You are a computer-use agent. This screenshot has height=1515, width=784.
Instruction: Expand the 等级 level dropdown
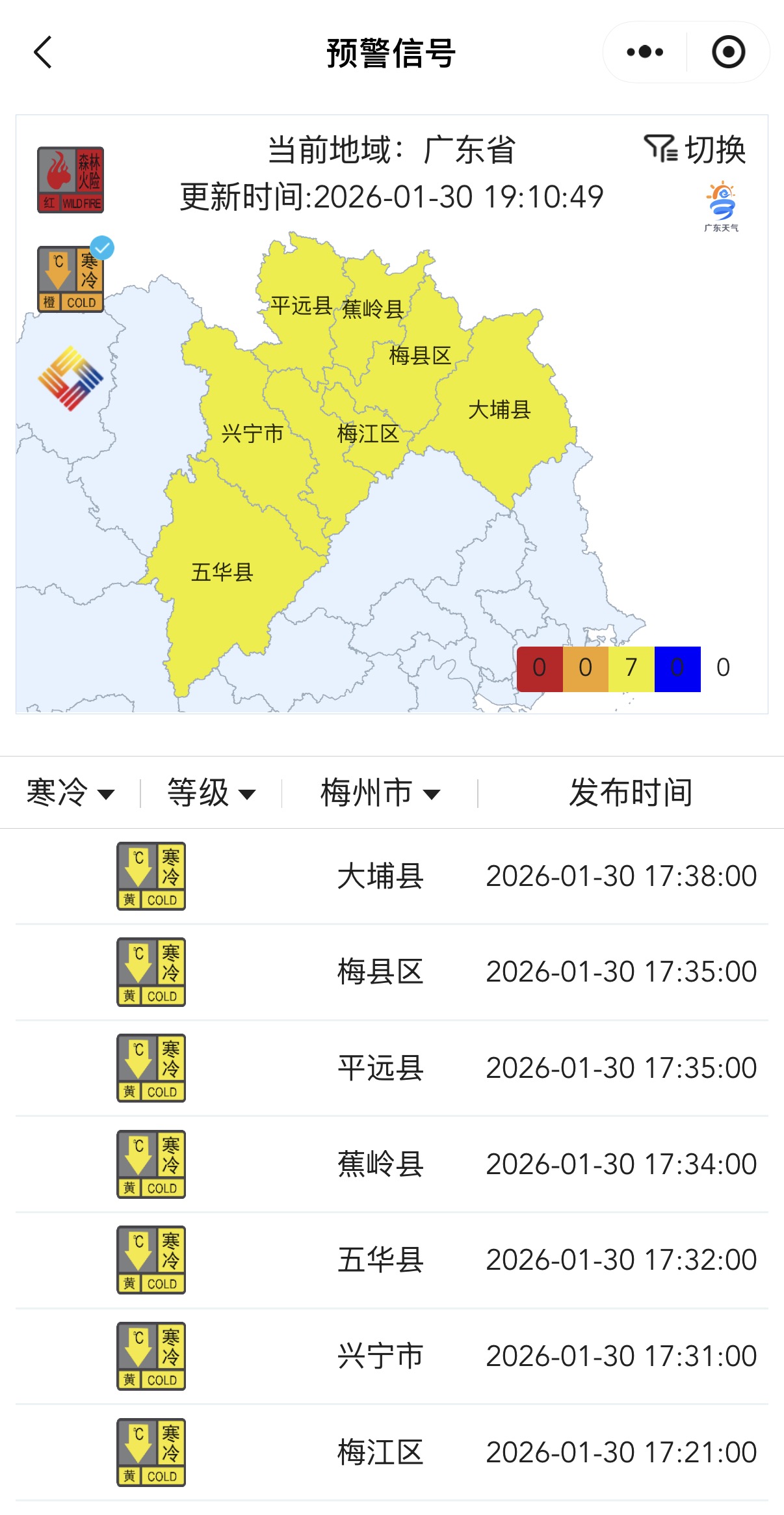(211, 792)
